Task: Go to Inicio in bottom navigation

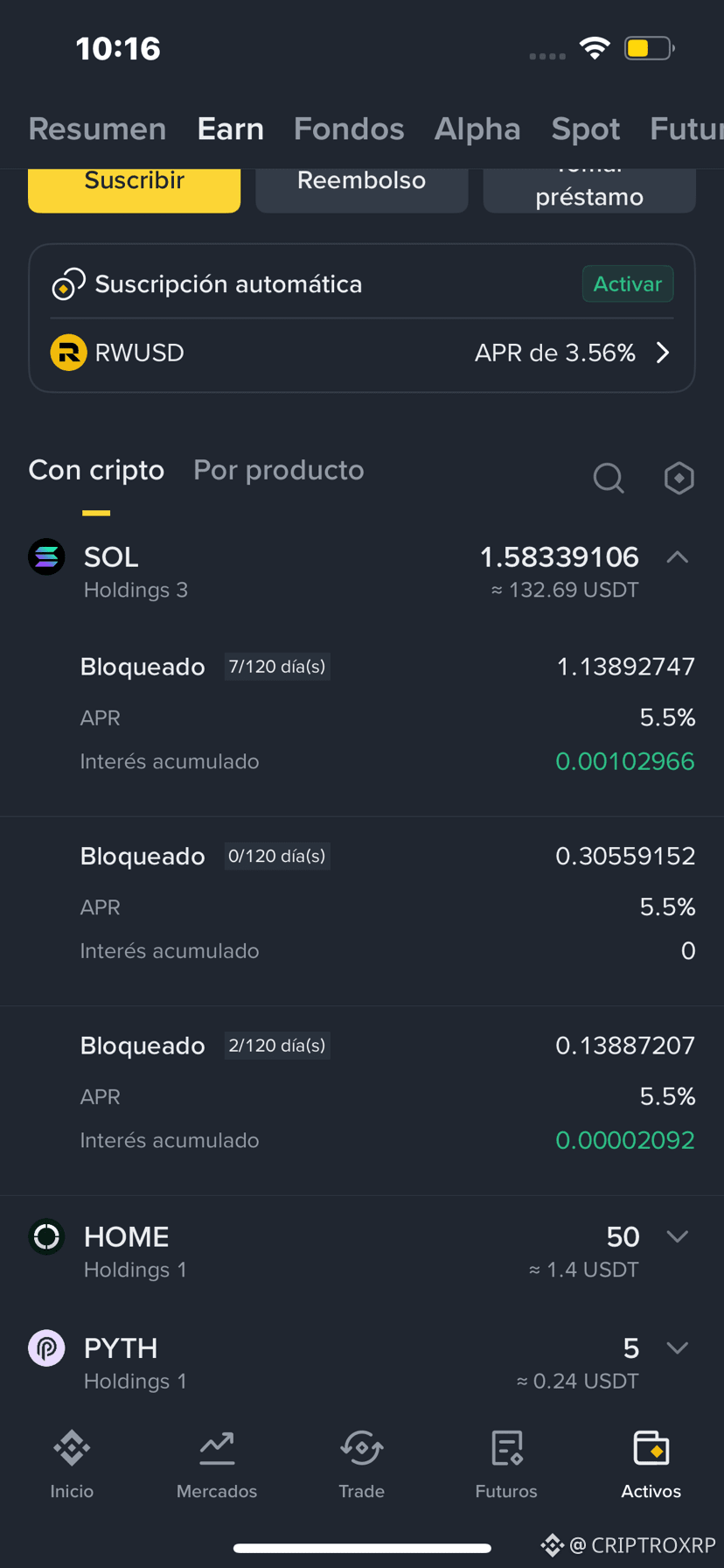Action: (72, 1465)
